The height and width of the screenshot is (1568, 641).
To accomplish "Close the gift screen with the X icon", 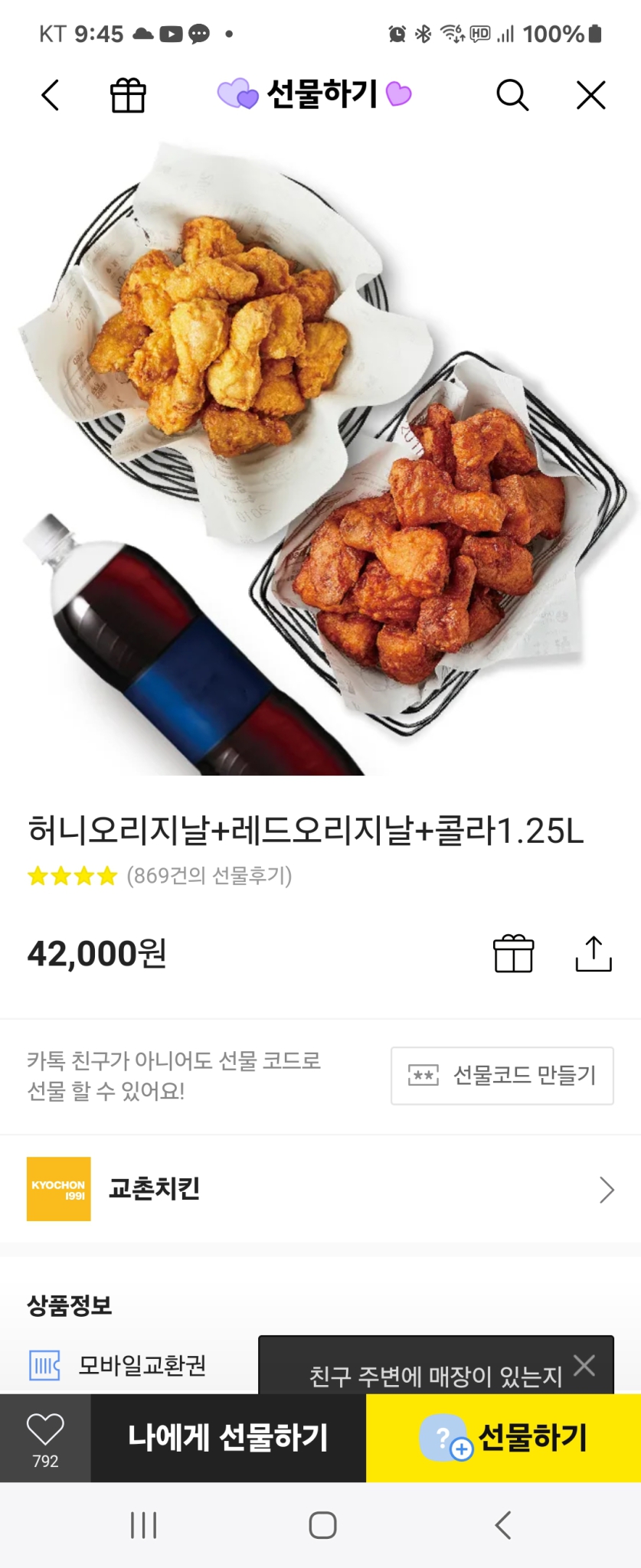I will coord(589,95).
